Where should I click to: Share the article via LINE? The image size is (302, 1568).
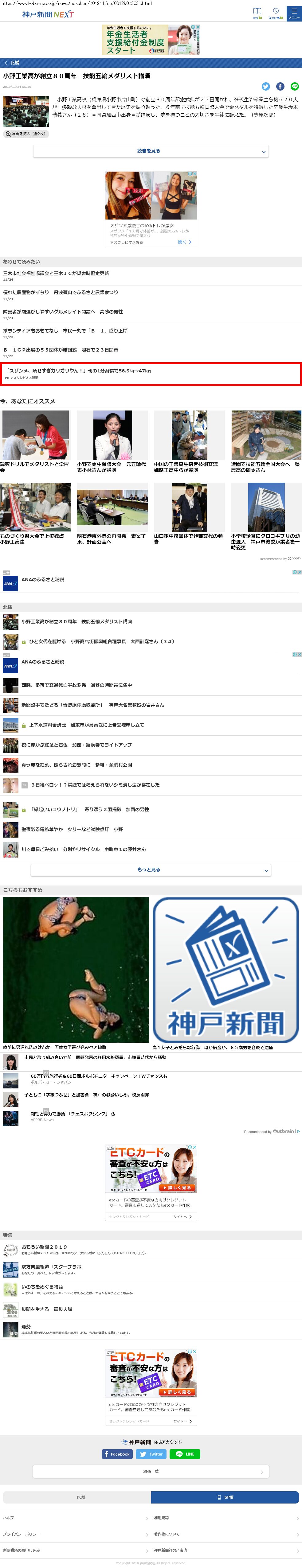tap(295, 87)
